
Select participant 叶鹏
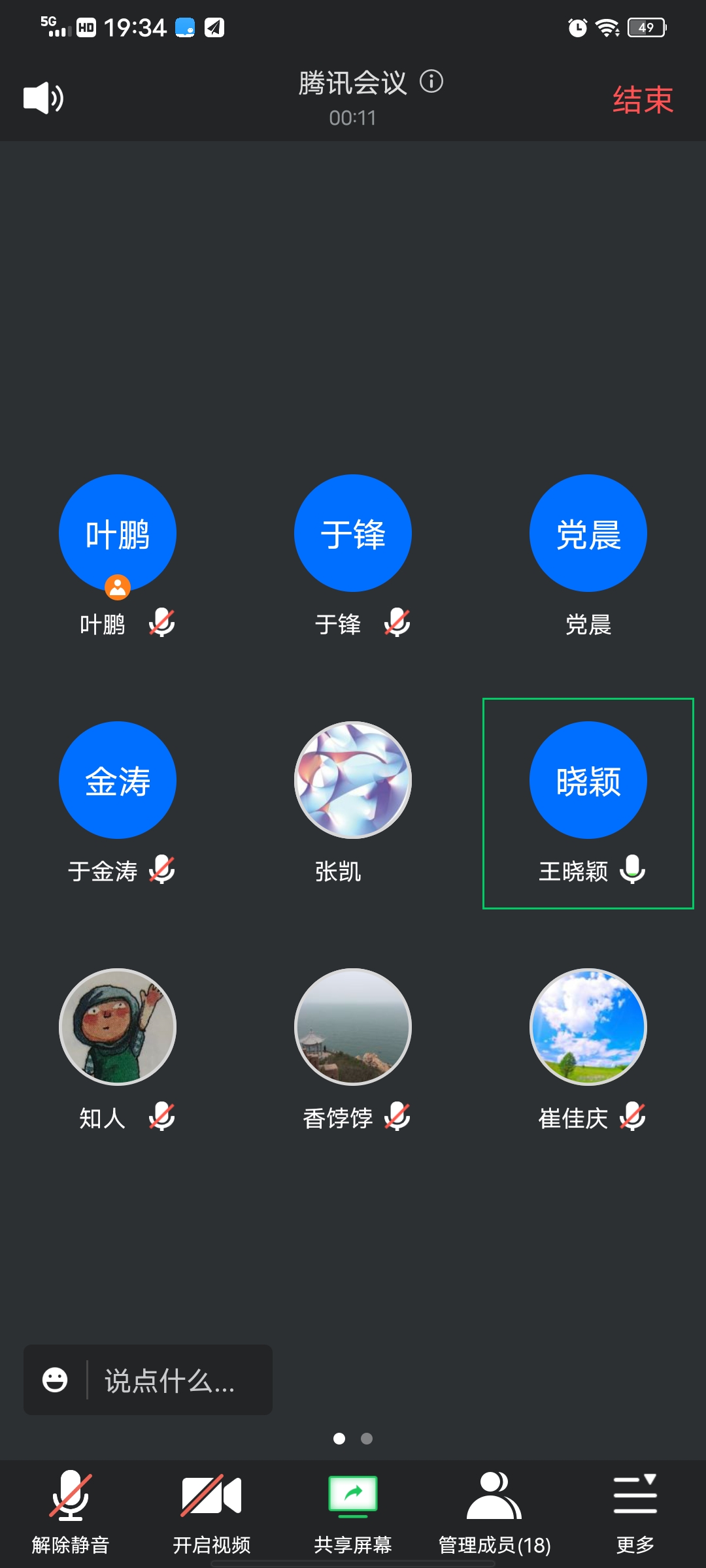pyautogui.click(x=118, y=534)
